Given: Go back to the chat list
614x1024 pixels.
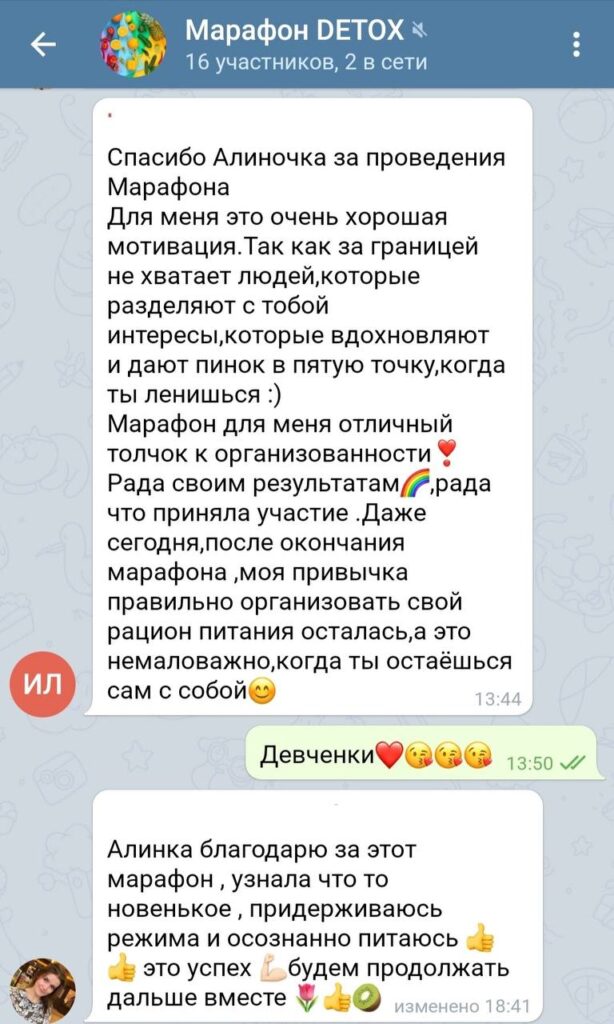Looking at the screenshot, I should [42, 45].
